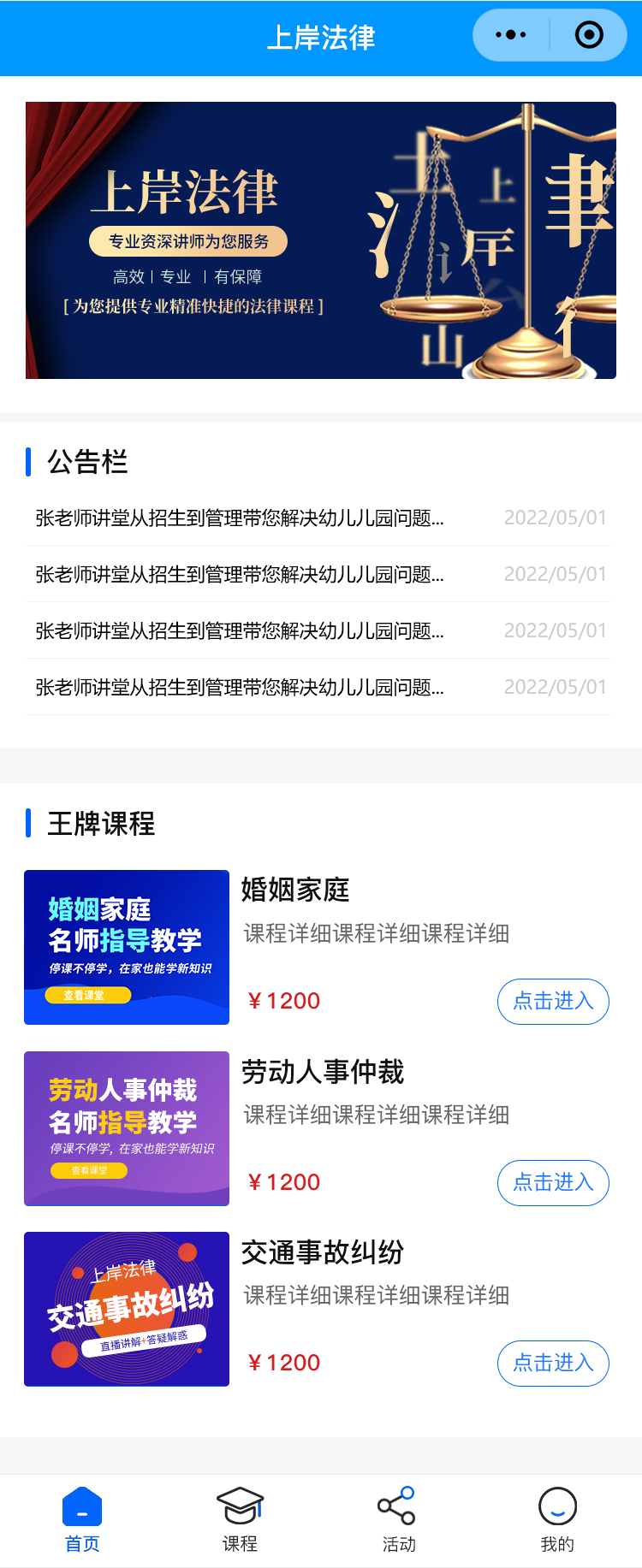Viewport: 642px width, 1568px height.
Task: Open the 上岸法律 promotional banner
Action: point(321,240)
